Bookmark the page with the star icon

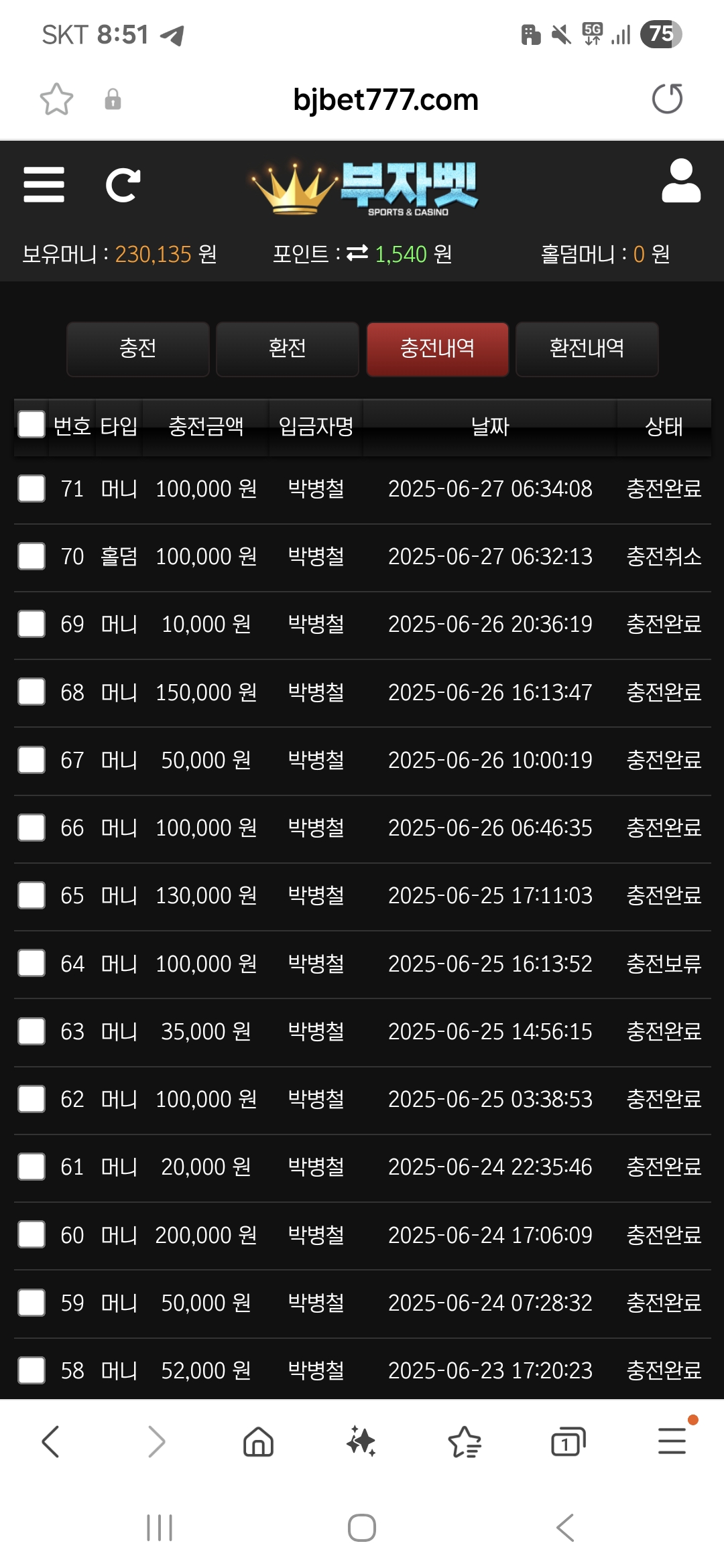pos(56,100)
